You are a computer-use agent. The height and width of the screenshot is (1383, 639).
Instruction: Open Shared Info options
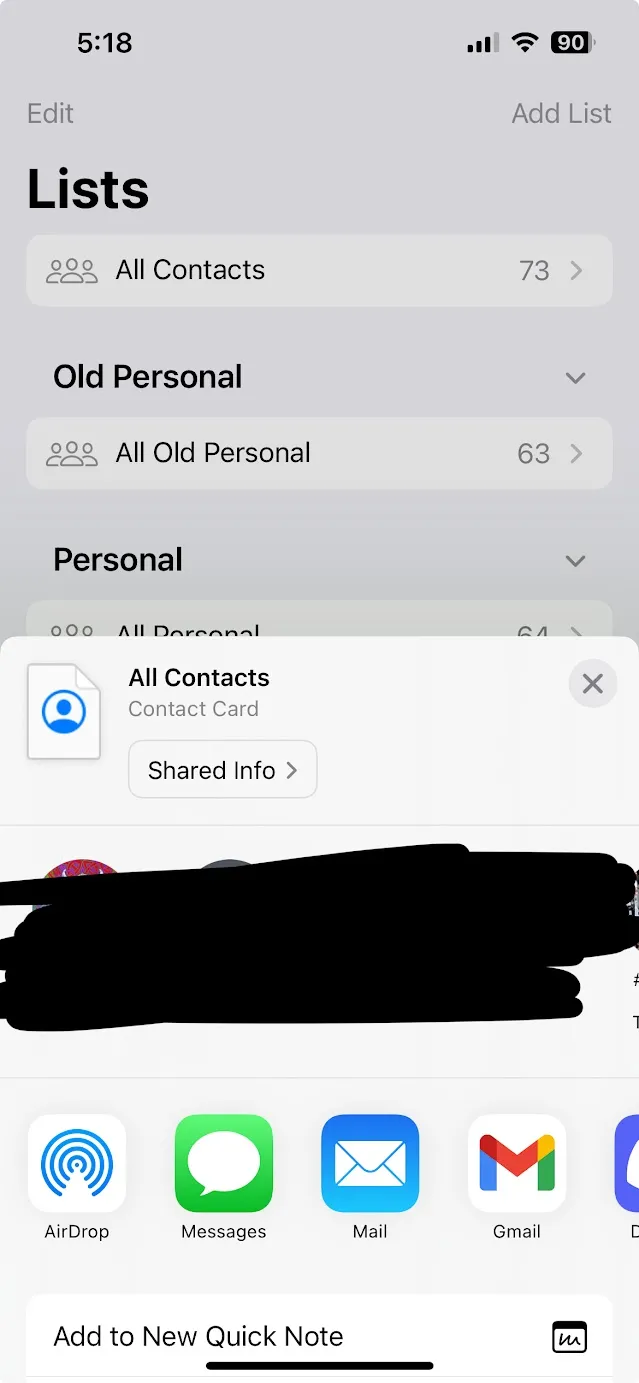coord(222,770)
